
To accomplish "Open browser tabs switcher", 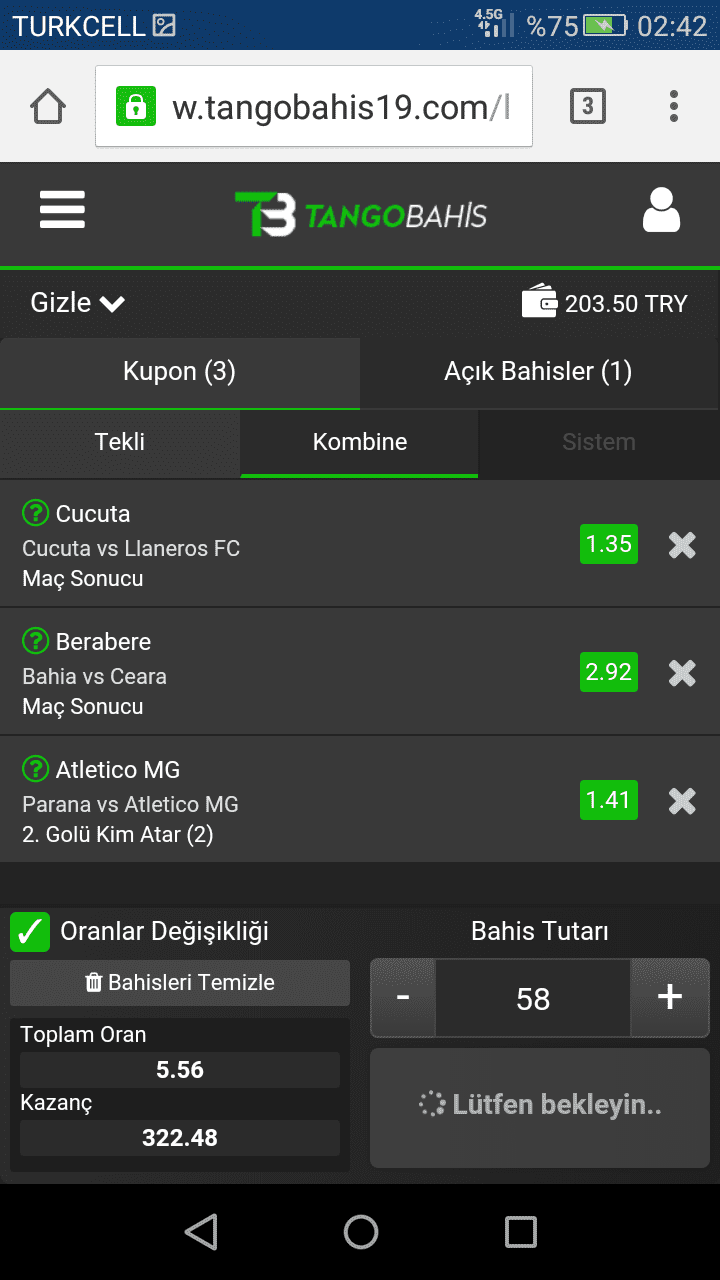I will point(588,106).
